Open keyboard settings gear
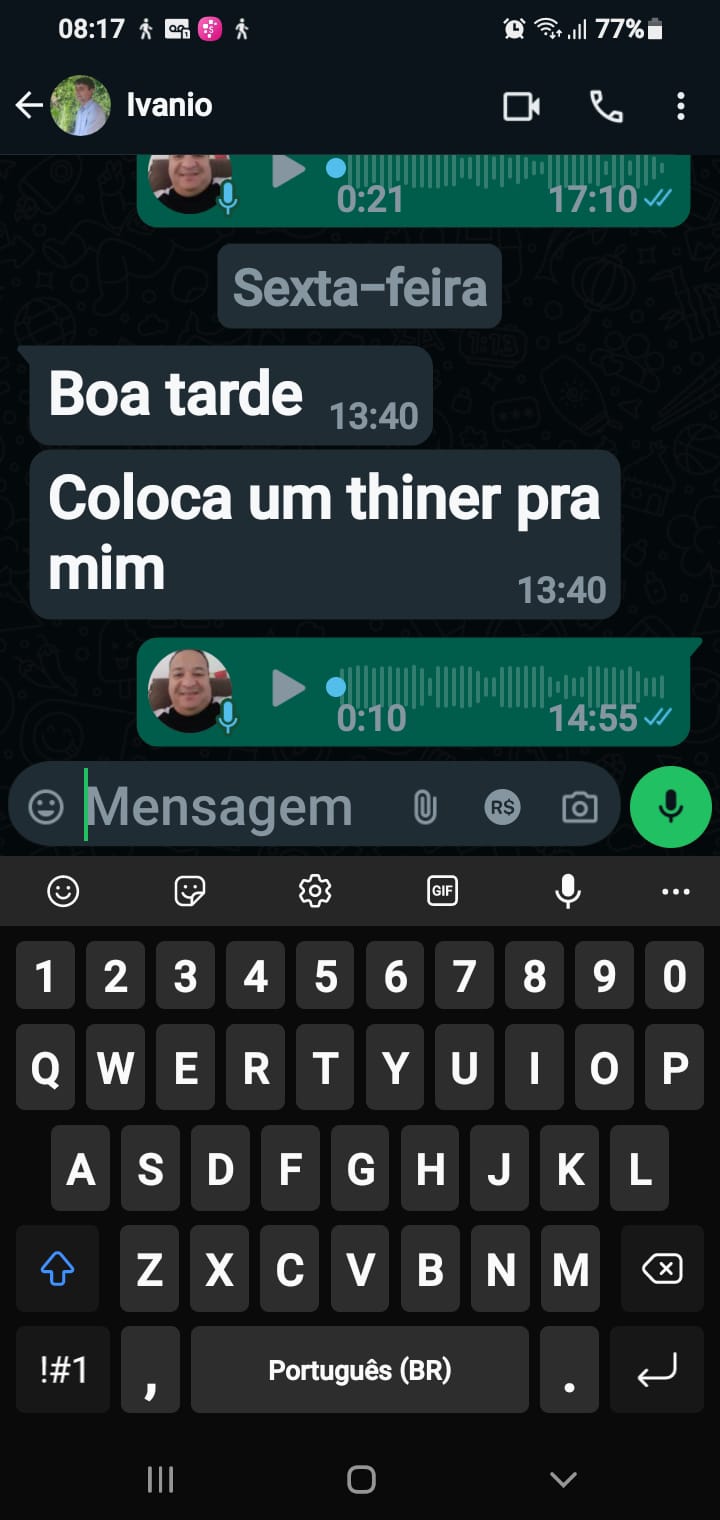The image size is (720, 1520). tap(315, 890)
